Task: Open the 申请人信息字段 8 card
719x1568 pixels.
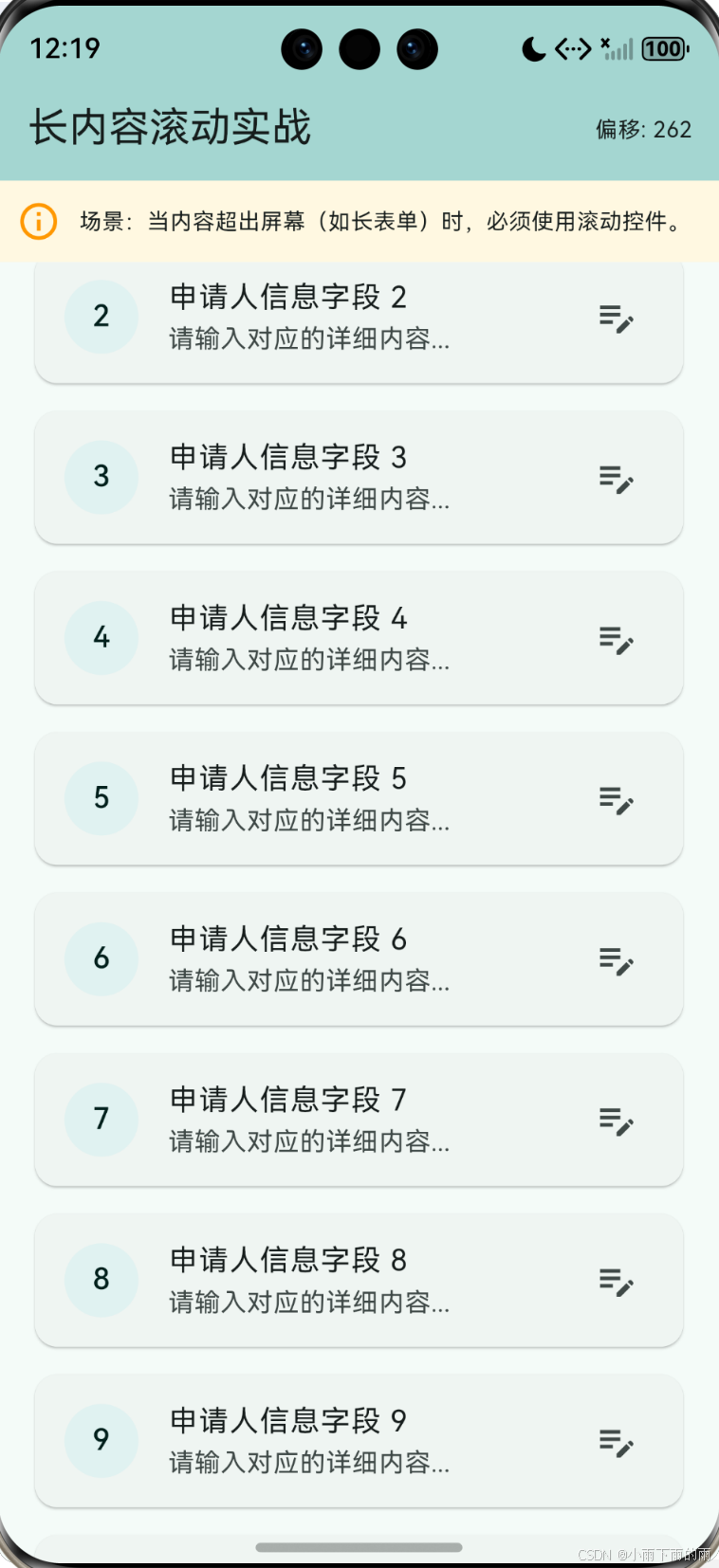Action: pyautogui.click(x=359, y=1281)
